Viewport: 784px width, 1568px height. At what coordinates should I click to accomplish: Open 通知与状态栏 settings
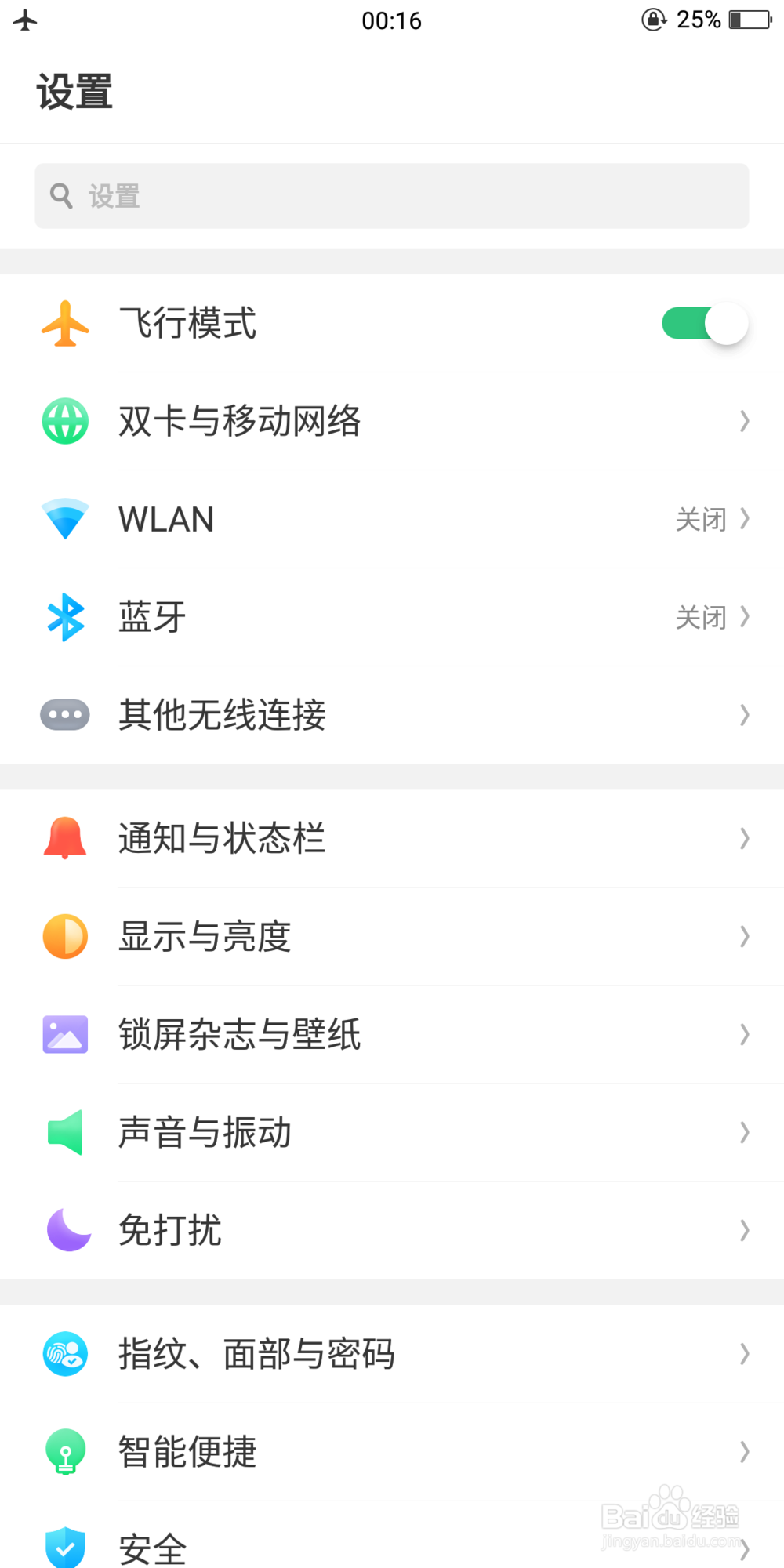pyautogui.click(x=392, y=838)
